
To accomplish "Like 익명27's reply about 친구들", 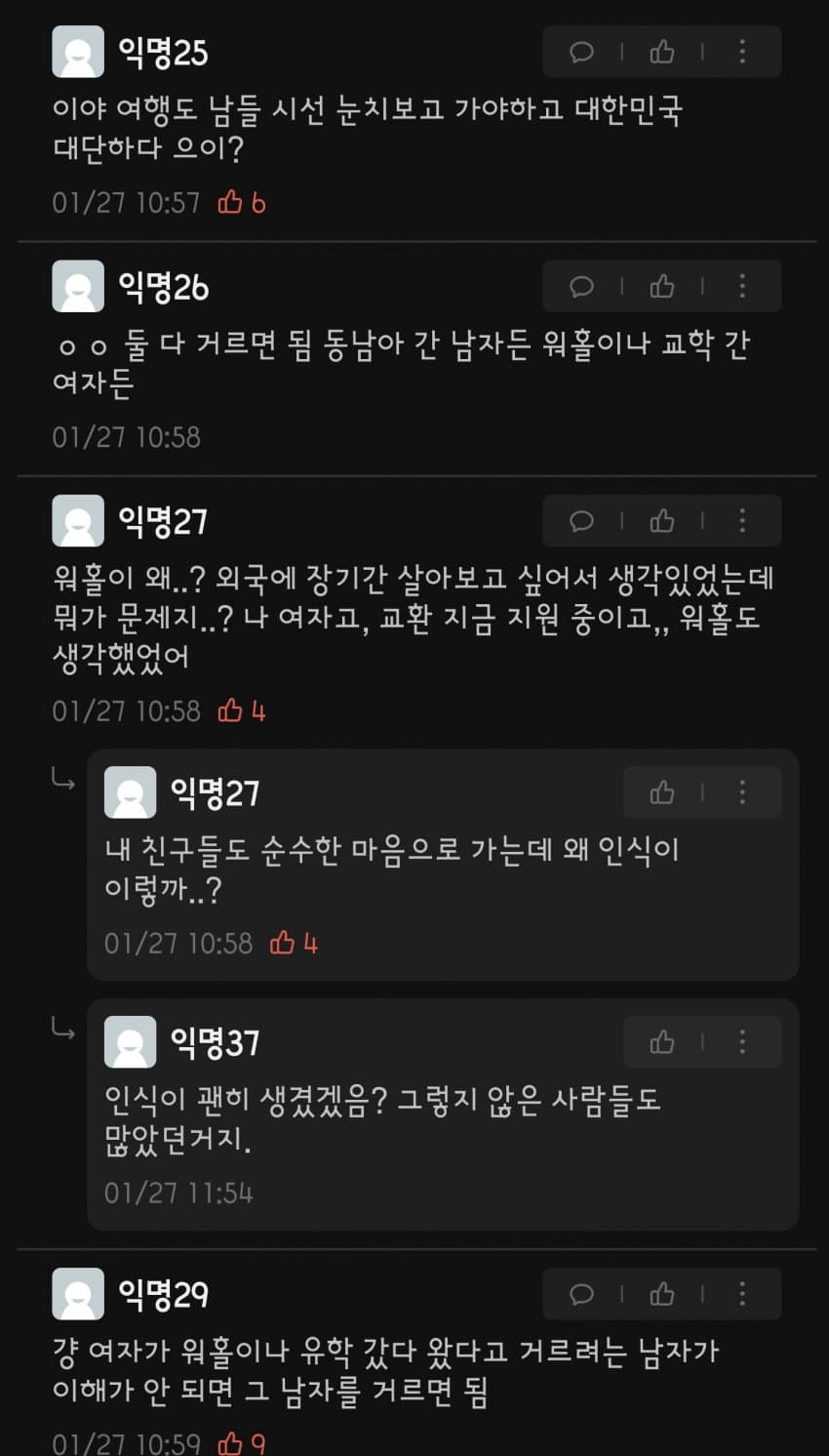I will point(662,792).
